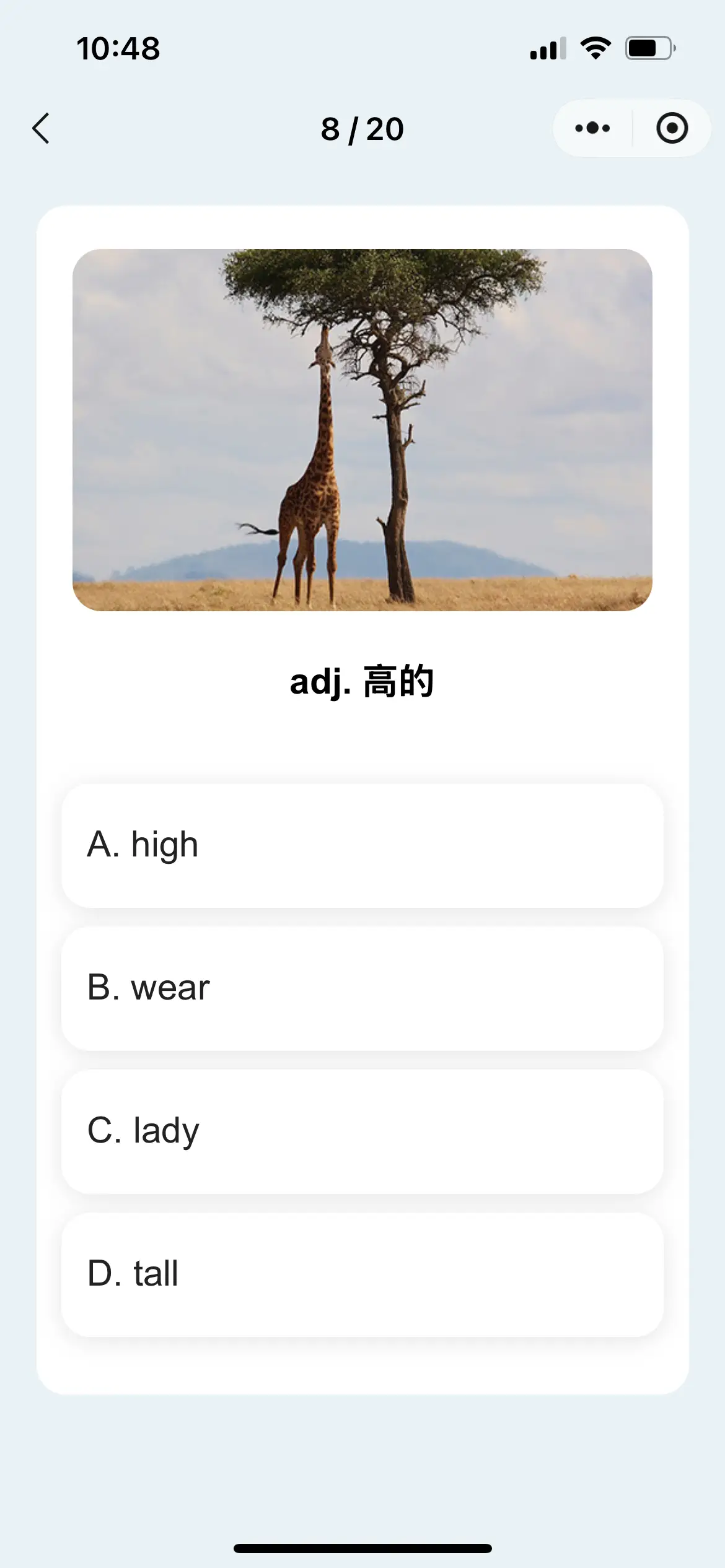Choose answer B. wear

pos(362,988)
